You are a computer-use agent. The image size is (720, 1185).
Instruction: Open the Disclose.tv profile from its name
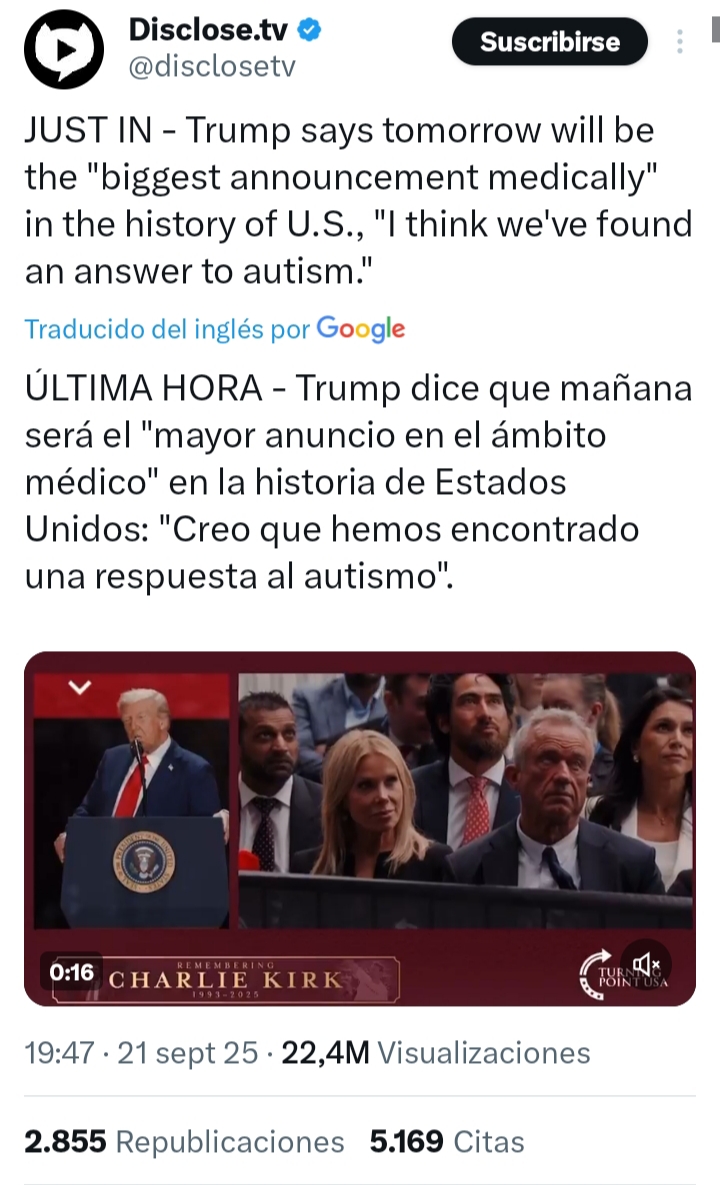(208, 31)
